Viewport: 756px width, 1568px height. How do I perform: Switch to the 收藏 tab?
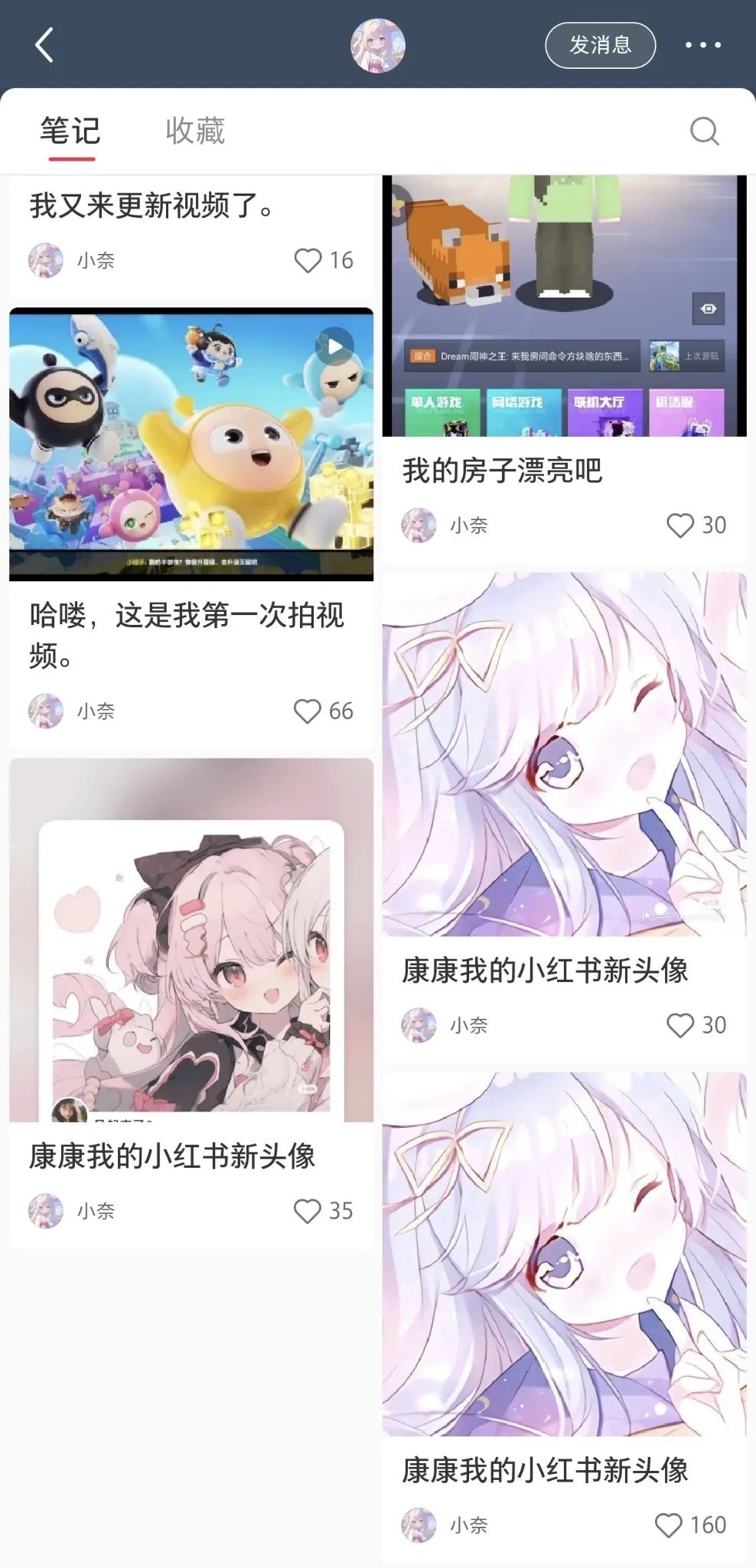pyautogui.click(x=194, y=131)
